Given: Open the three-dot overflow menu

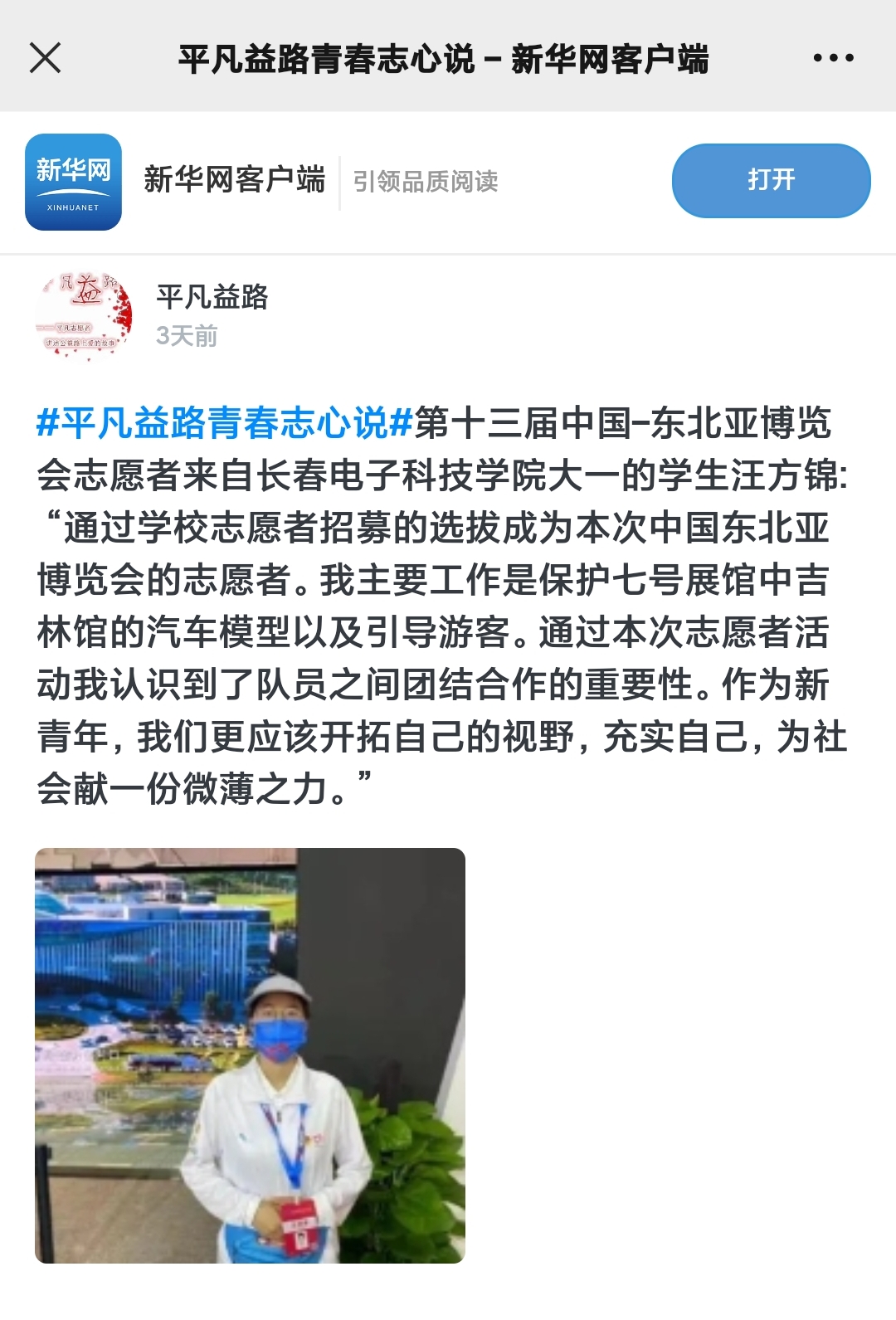Looking at the screenshot, I should tap(833, 58).
